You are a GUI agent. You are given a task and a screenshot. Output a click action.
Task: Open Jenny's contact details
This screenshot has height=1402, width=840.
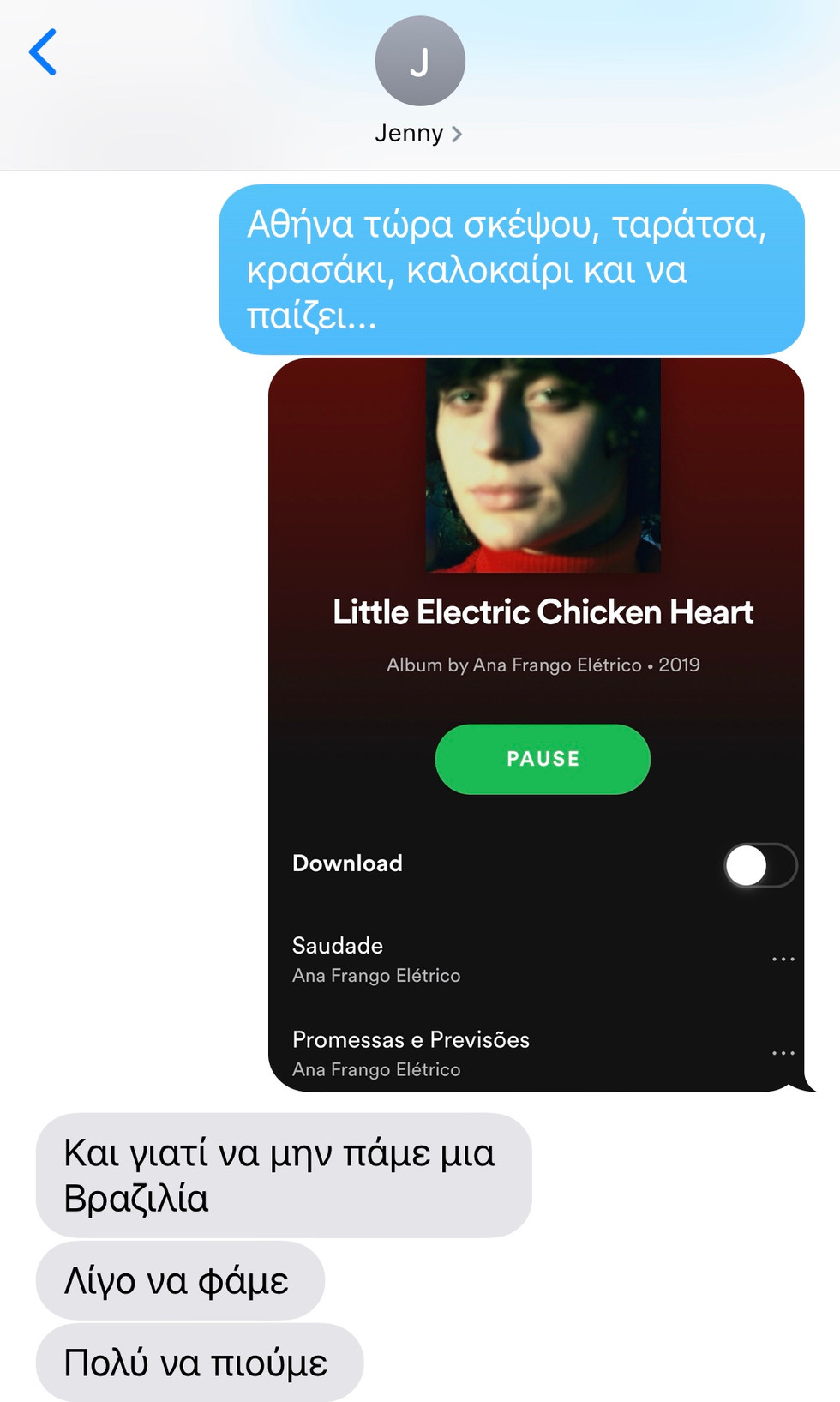point(419,82)
